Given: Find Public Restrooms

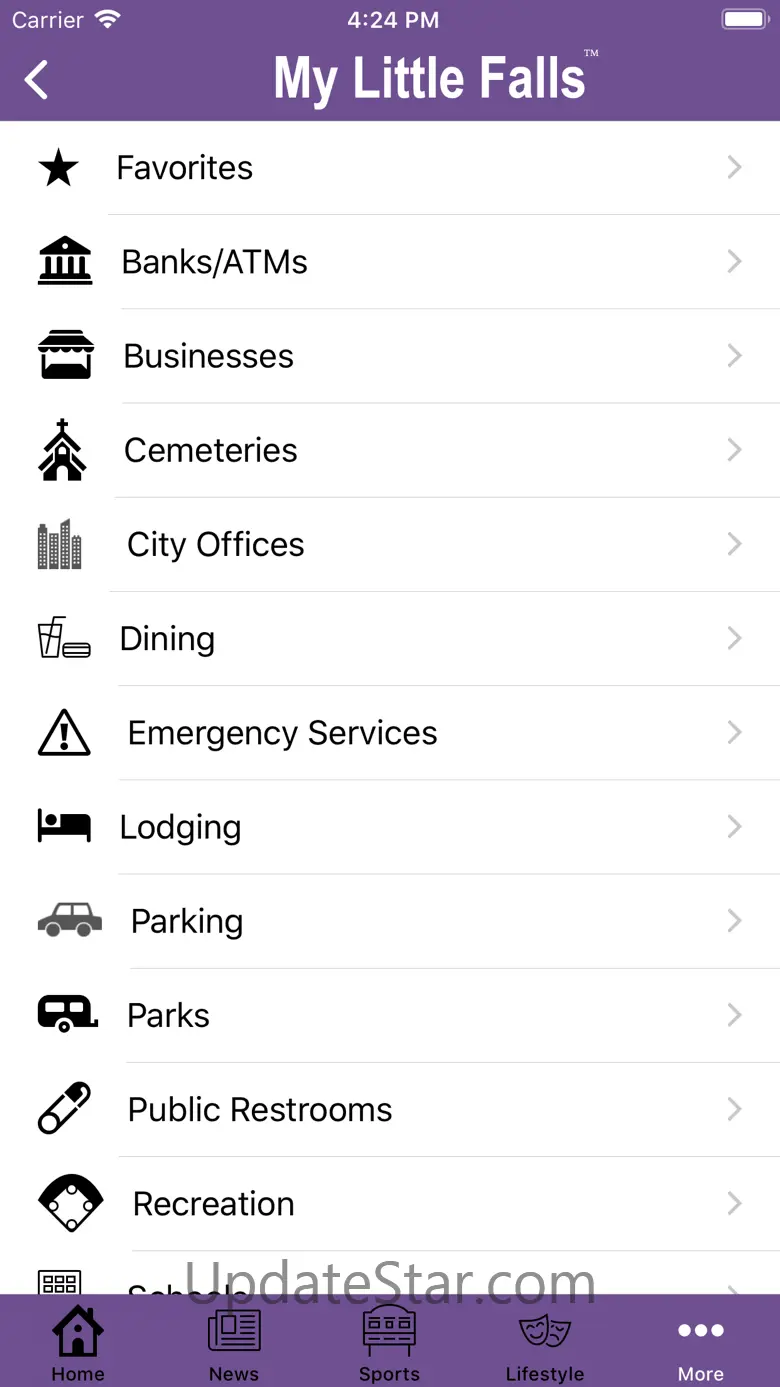Looking at the screenshot, I should point(390,1109).
